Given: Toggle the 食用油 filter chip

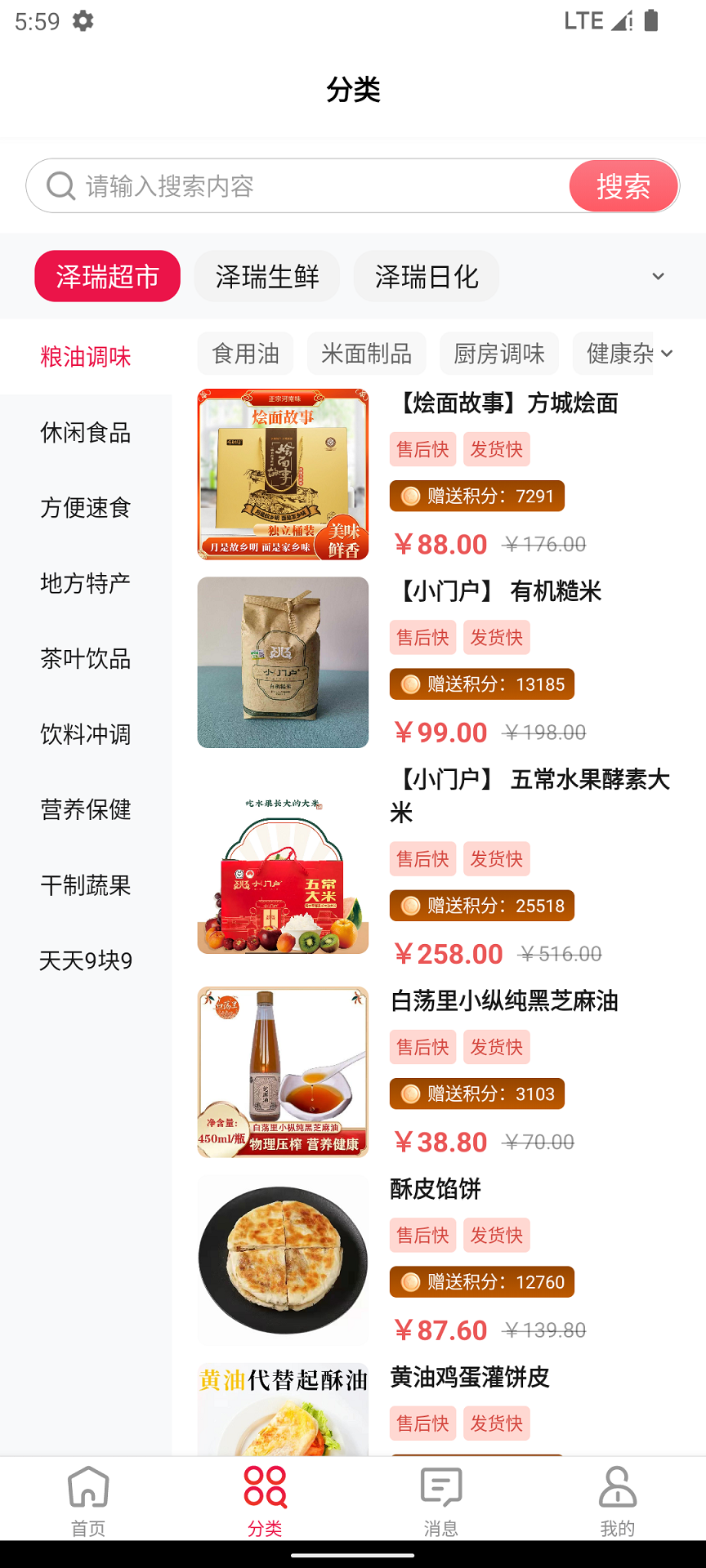Looking at the screenshot, I should pyautogui.click(x=245, y=354).
